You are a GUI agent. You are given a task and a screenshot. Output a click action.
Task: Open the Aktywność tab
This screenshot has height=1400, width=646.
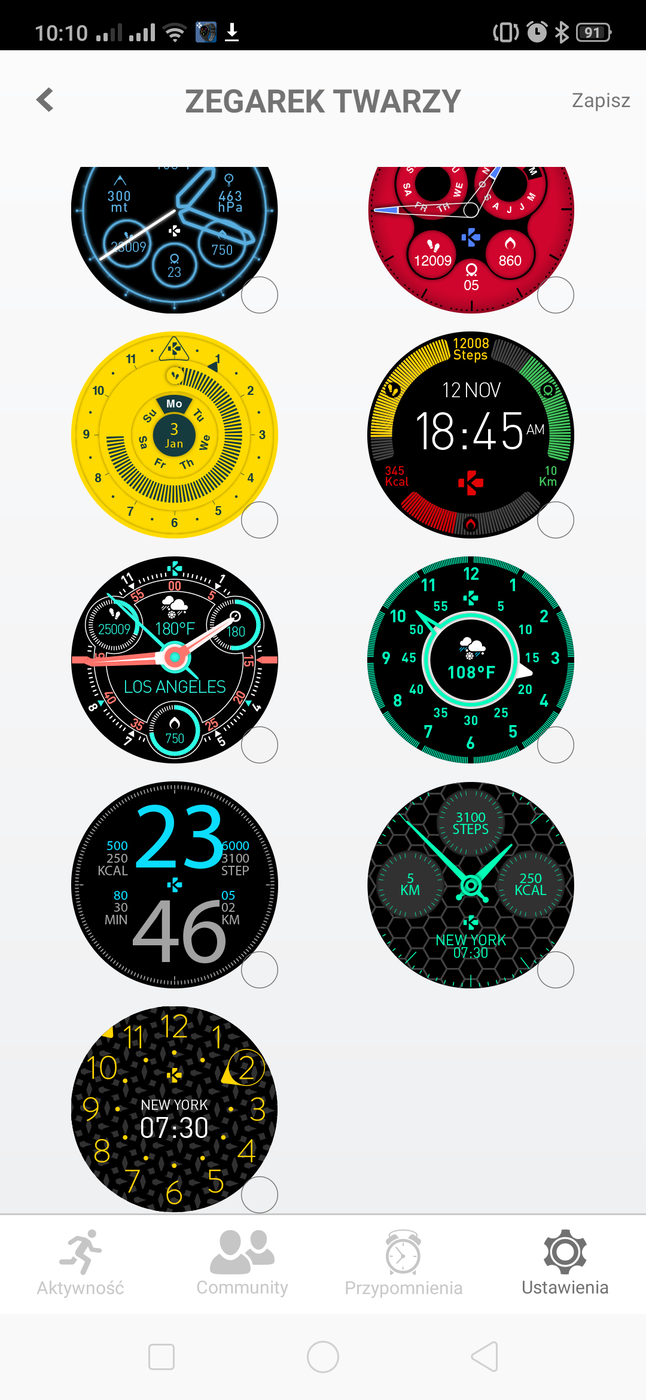[80, 1264]
